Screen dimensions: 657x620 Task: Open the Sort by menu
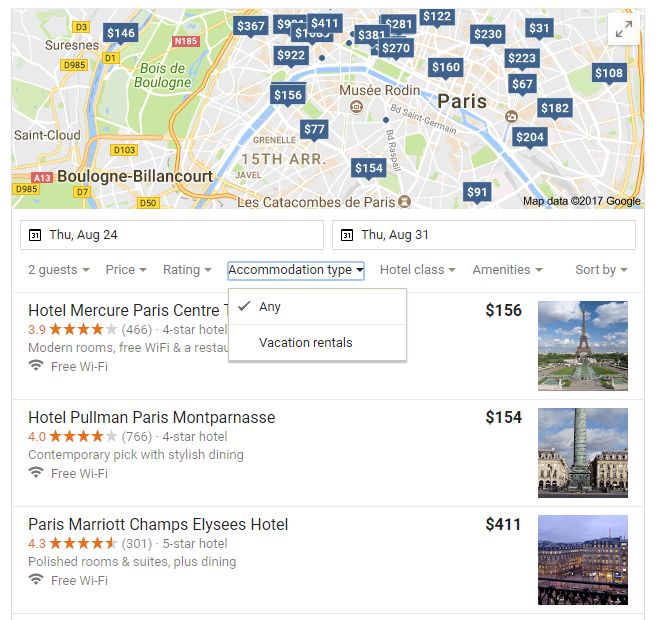click(x=601, y=270)
